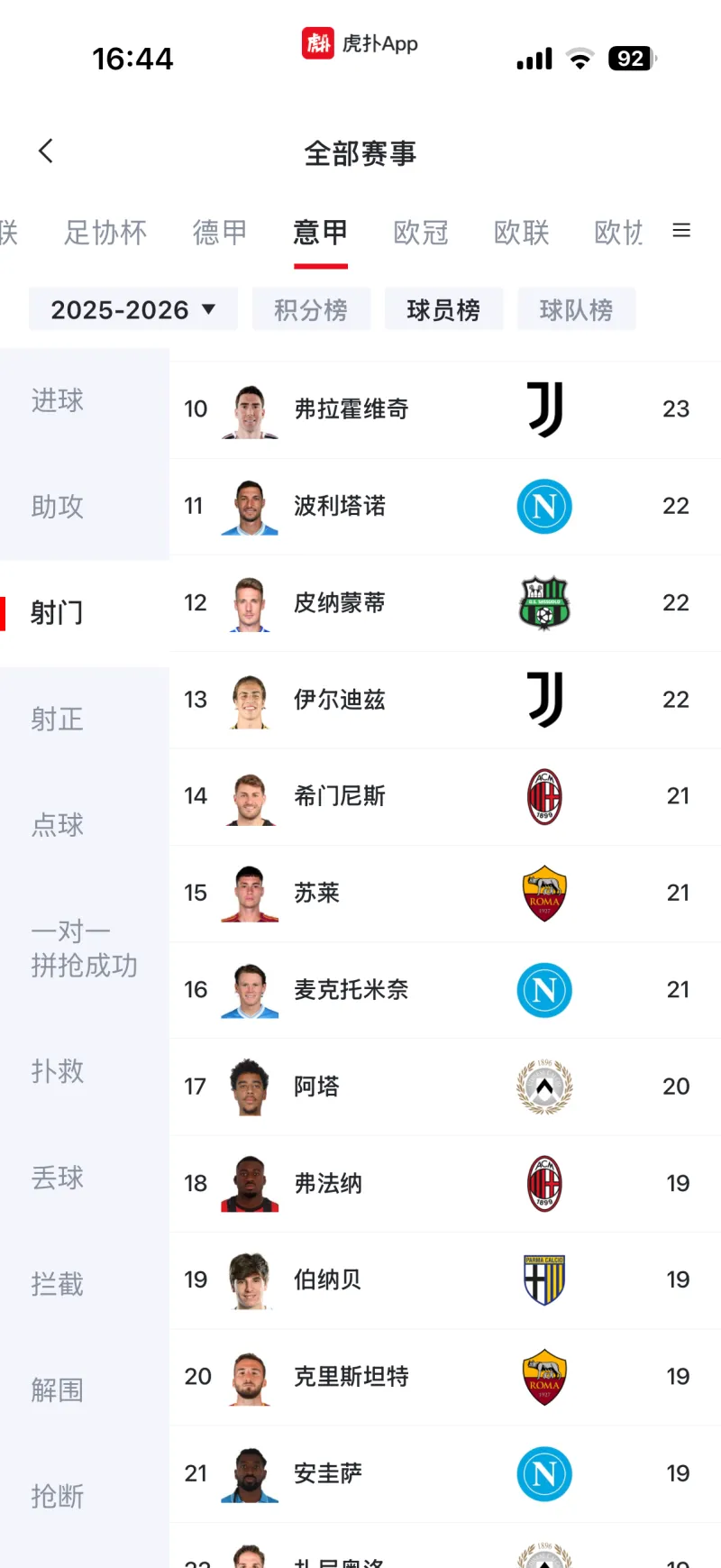Viewport: 721px width, 1568px height.
Task: Go back from 全部赛事 page
Action: click(46, 151)
